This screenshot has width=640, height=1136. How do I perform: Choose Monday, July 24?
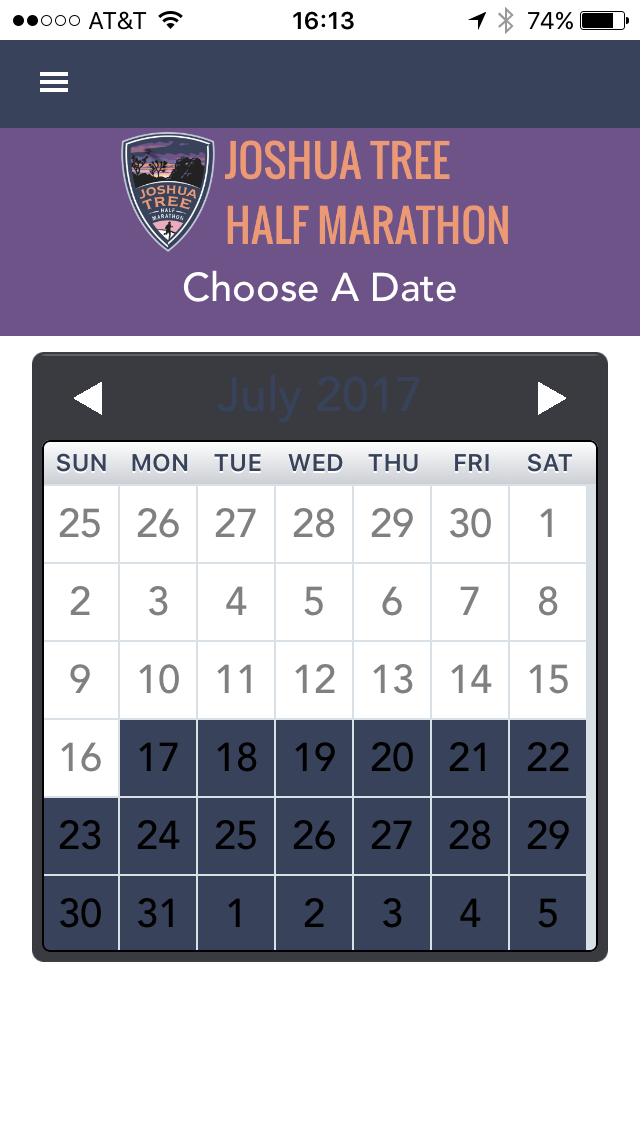click(158, 836)
